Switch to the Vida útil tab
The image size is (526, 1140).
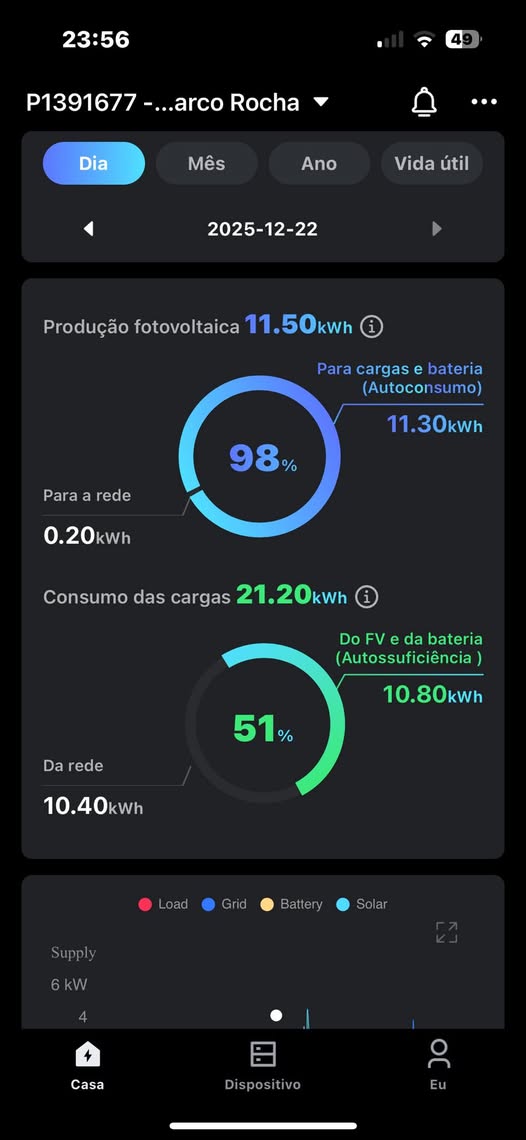[x=431, y=163]
